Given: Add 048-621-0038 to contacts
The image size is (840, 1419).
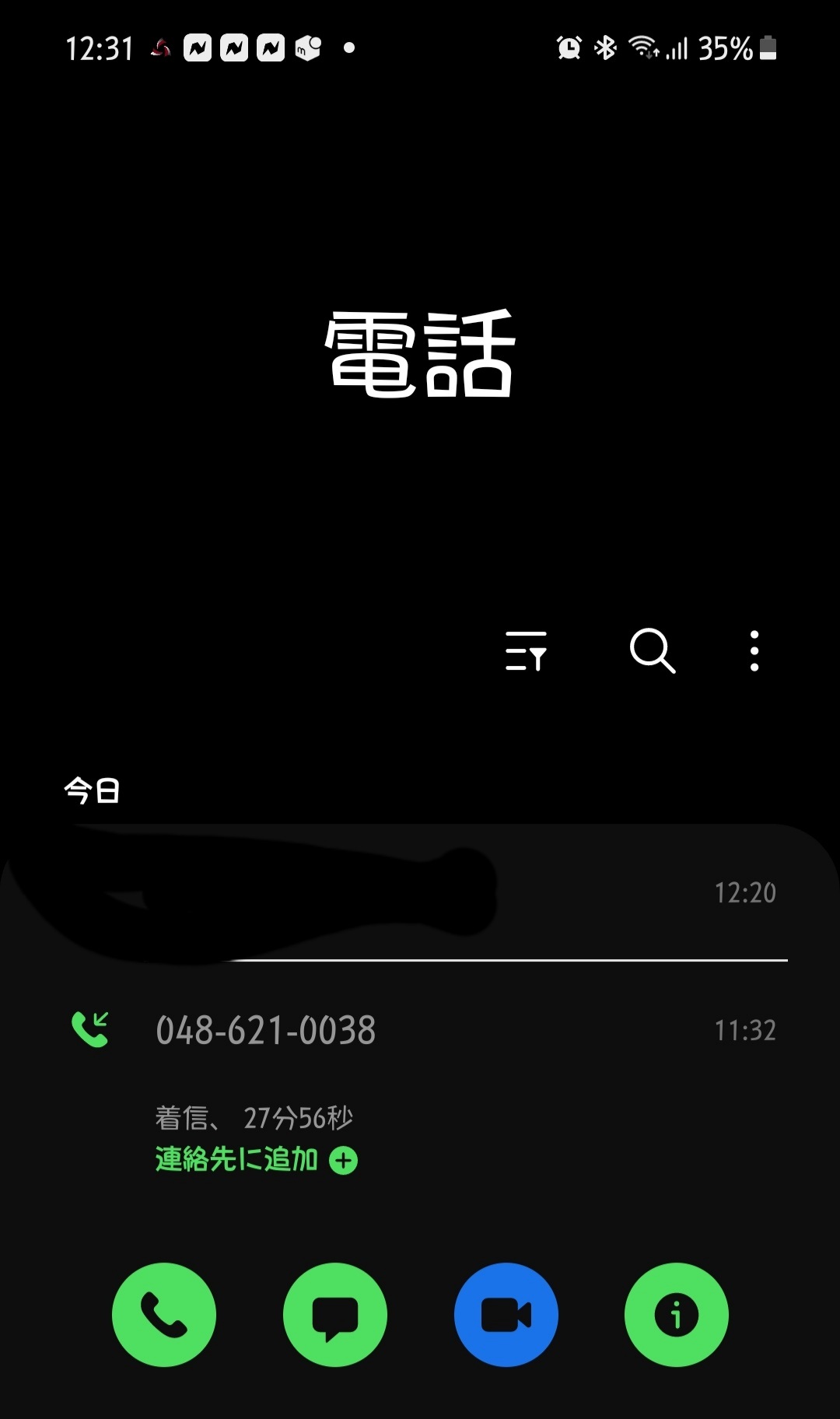Looking at the screenshot, I should click(256, 1160).
